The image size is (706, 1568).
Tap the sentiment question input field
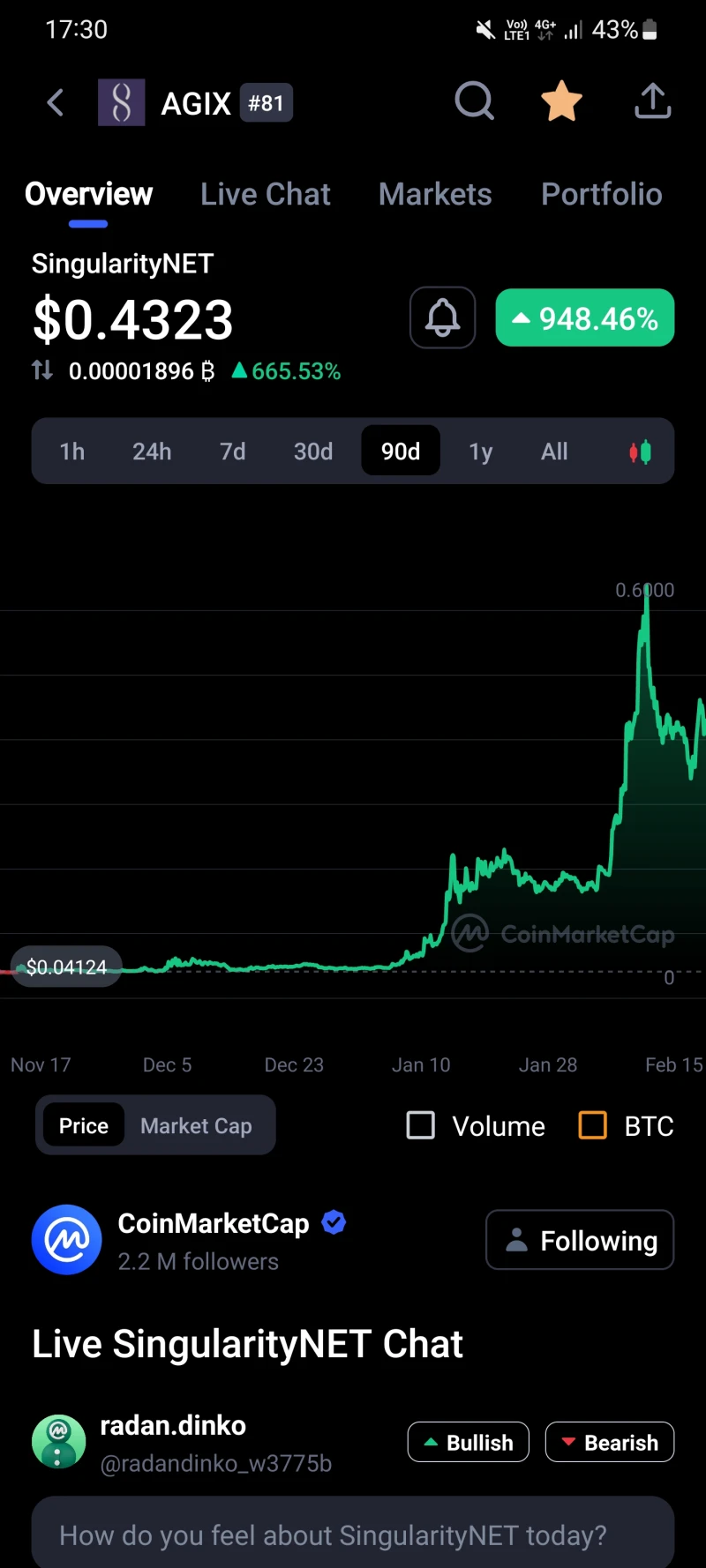[x=353, y=1534]
